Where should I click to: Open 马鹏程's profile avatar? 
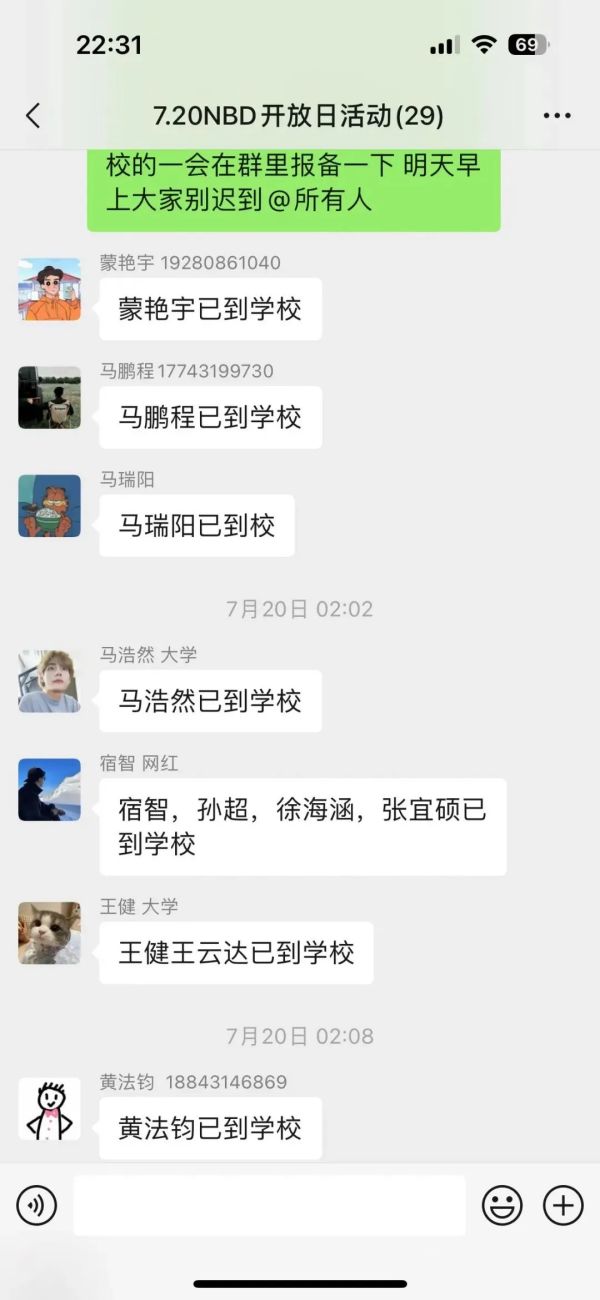pos(49,398)
